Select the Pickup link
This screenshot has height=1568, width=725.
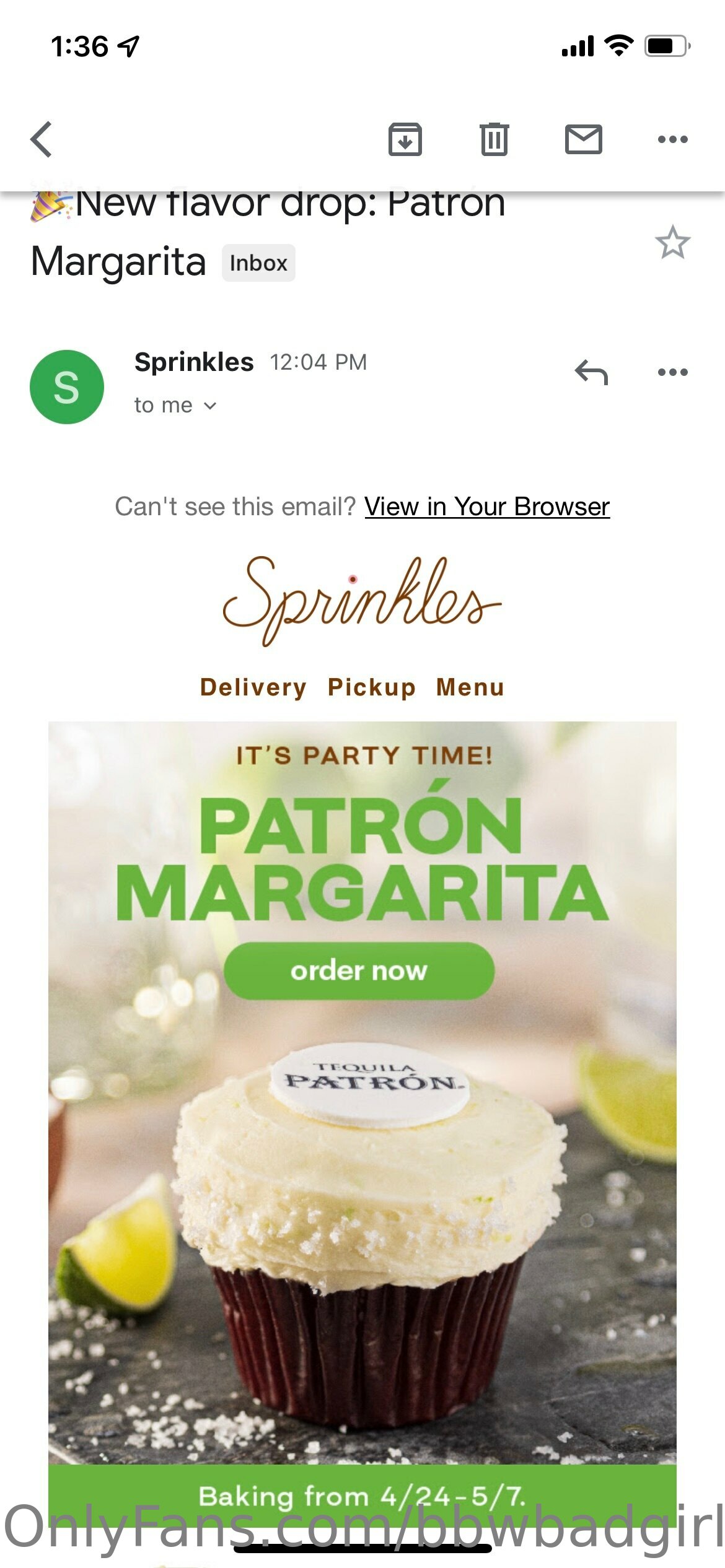click(x=372, y=687)
